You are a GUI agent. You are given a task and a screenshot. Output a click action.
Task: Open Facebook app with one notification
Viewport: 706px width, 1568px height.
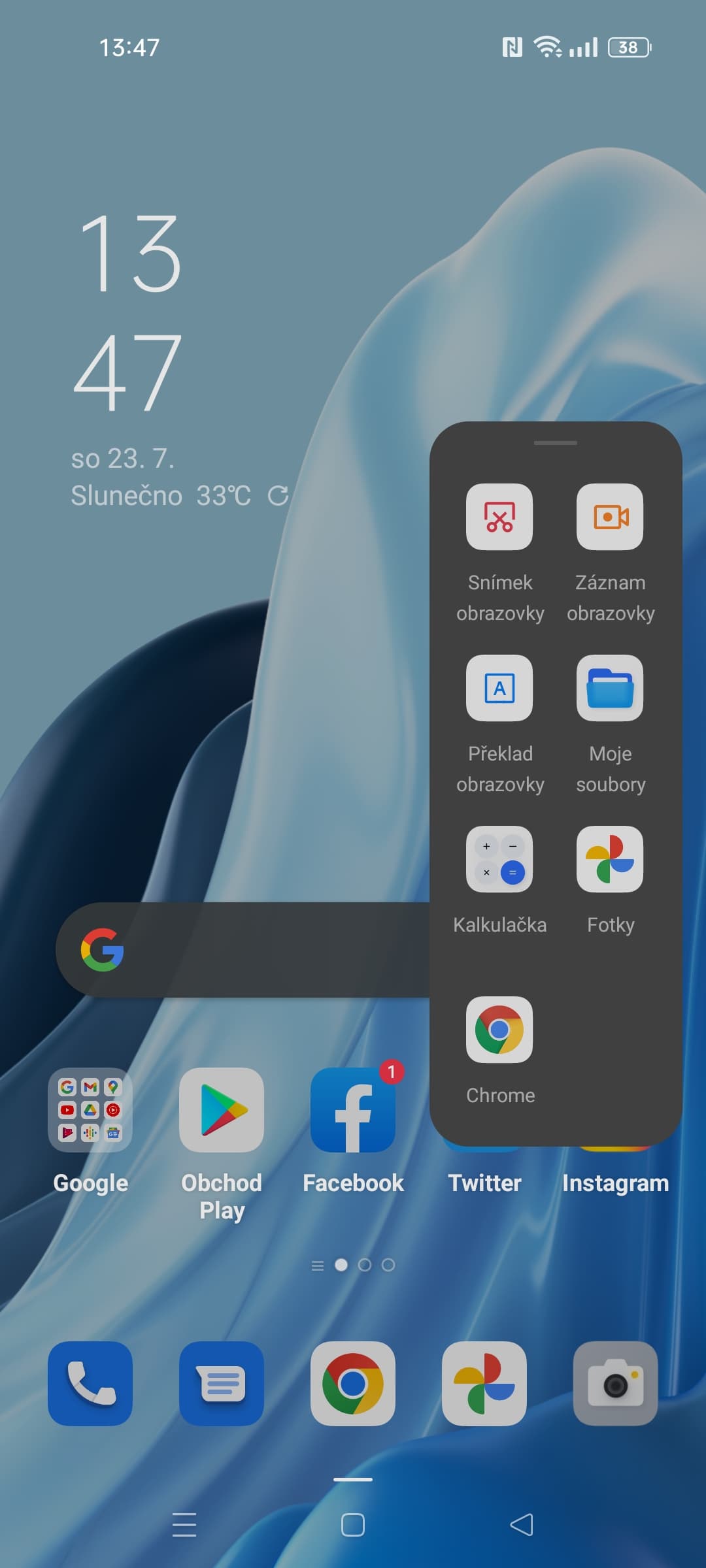click(x=353, y=1109)
